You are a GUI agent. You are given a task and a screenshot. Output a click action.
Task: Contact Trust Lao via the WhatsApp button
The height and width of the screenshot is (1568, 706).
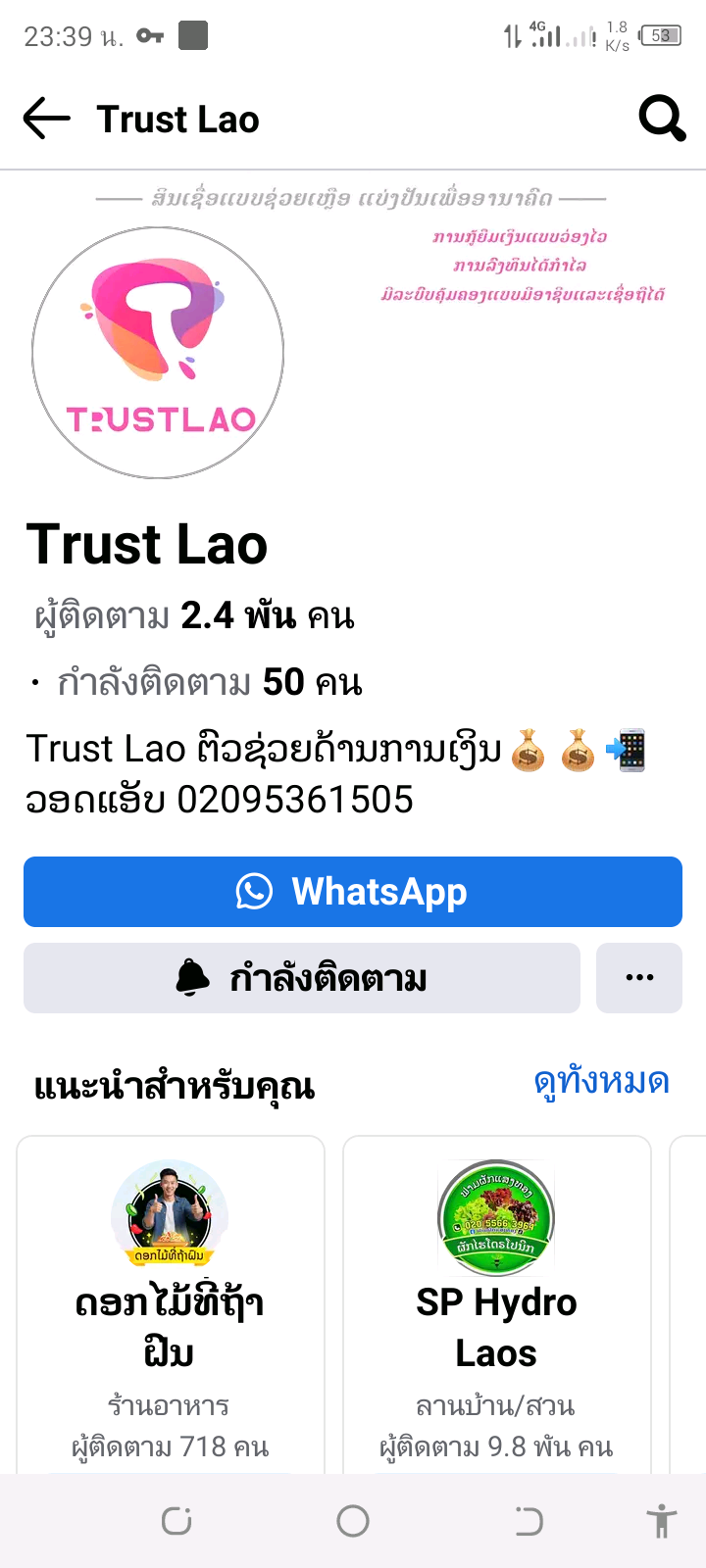pyautogui.click(x=353, y=892)
